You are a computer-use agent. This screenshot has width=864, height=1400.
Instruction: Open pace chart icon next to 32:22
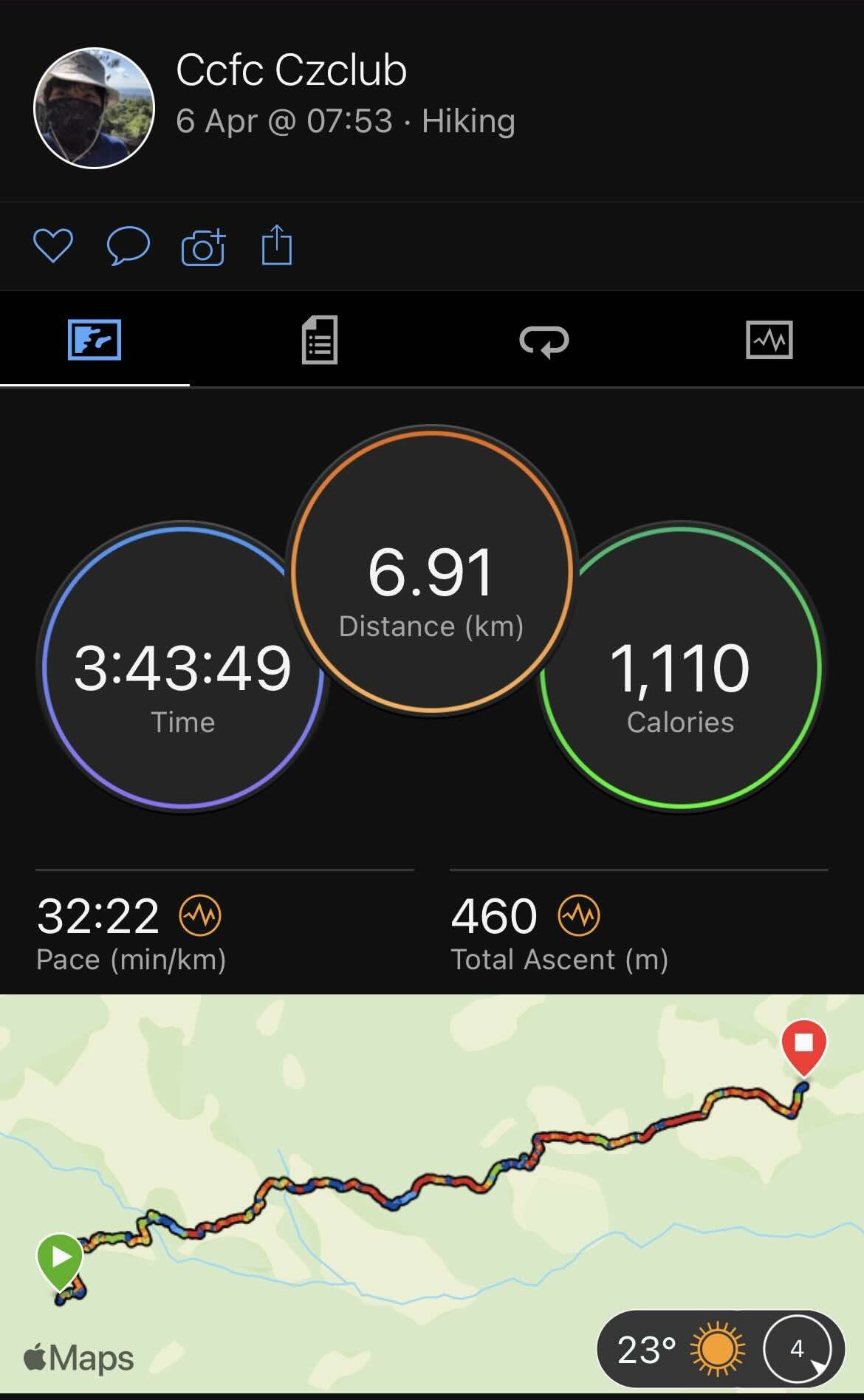pyautogui.click(x=200, y=915)
